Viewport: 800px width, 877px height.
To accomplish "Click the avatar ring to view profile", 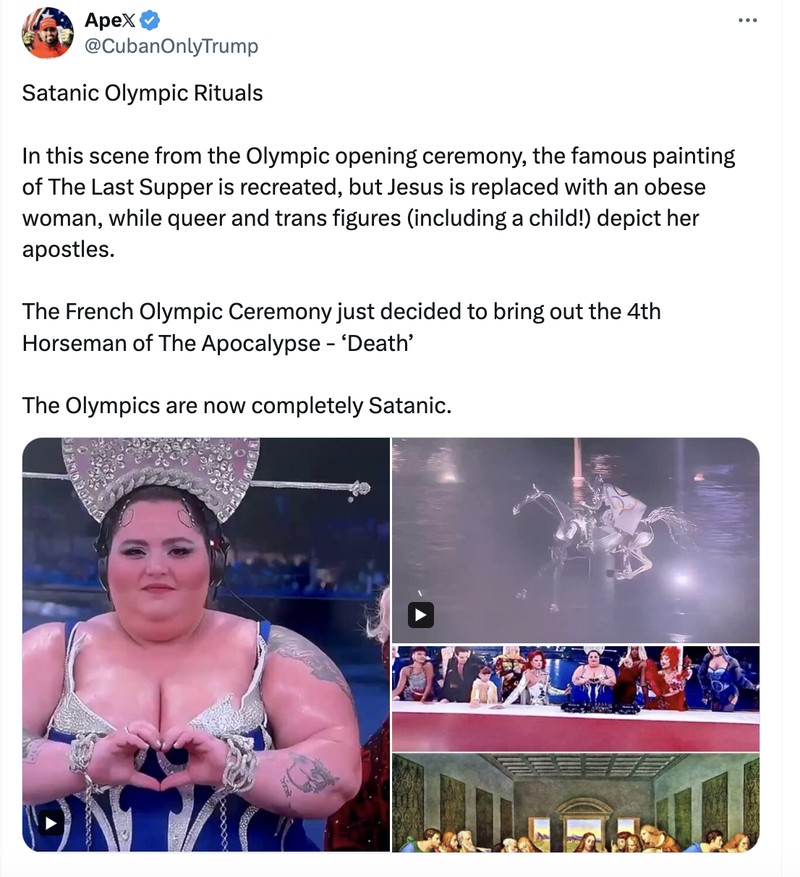I will [x=47, y=33].
